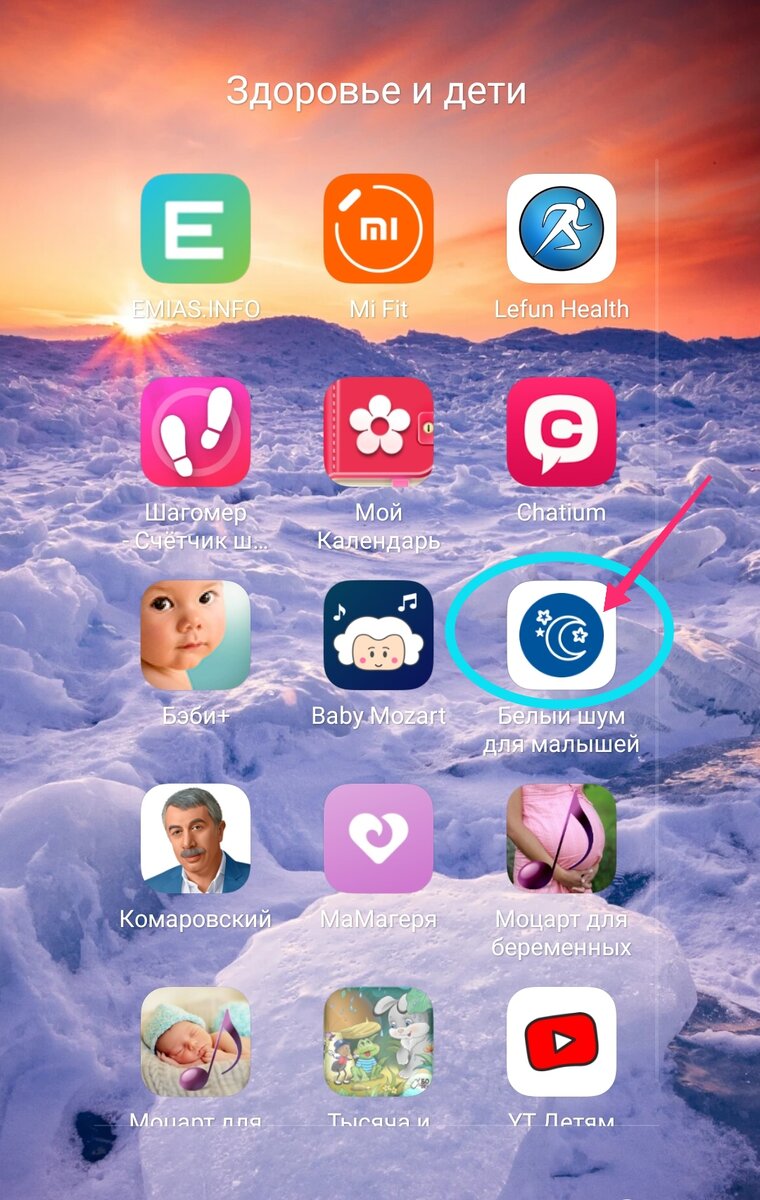This screenshot has height=1200, width=760.
Task: Open the EMIAS.INFO app
Action: (195, 229)
